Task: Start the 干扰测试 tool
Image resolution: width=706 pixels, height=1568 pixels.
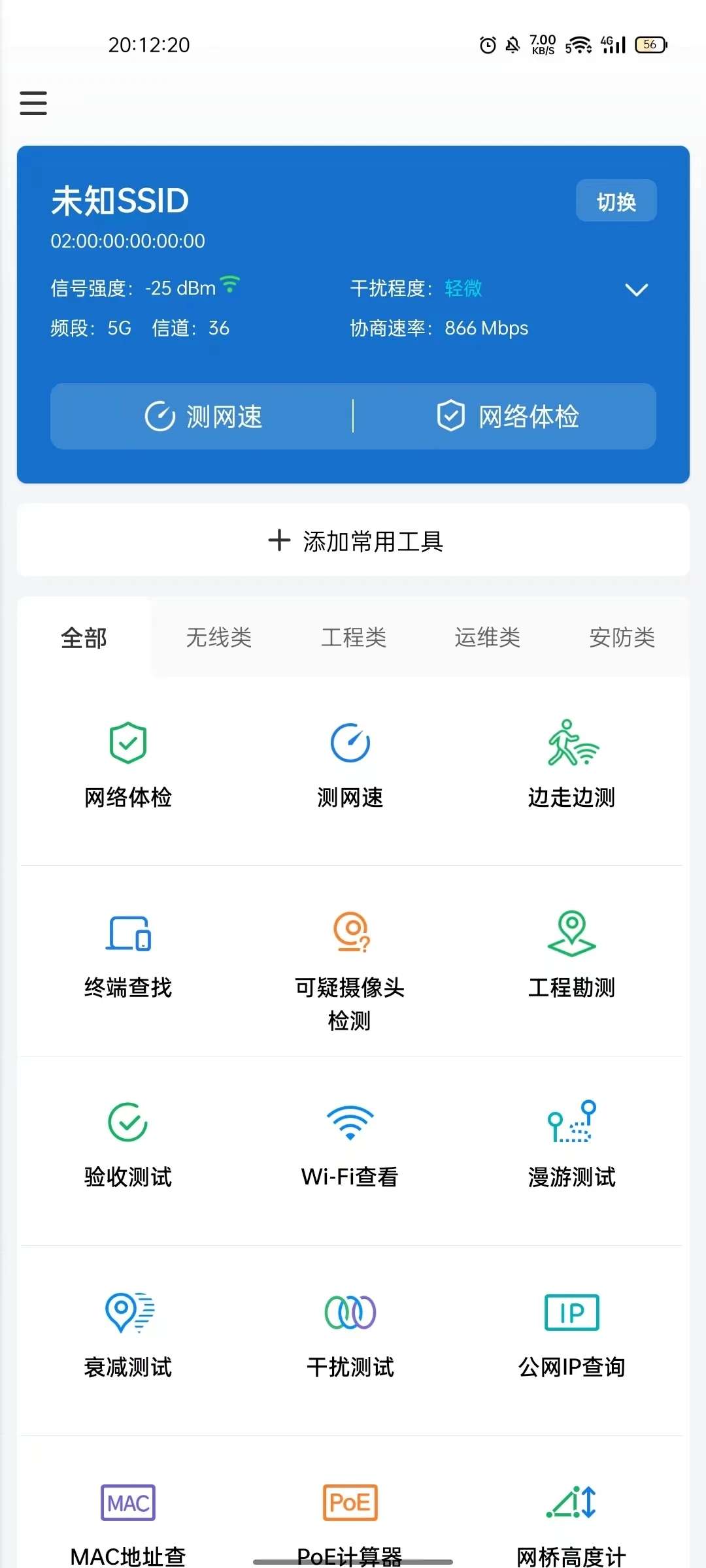Action: click(x=350, y=1333)
